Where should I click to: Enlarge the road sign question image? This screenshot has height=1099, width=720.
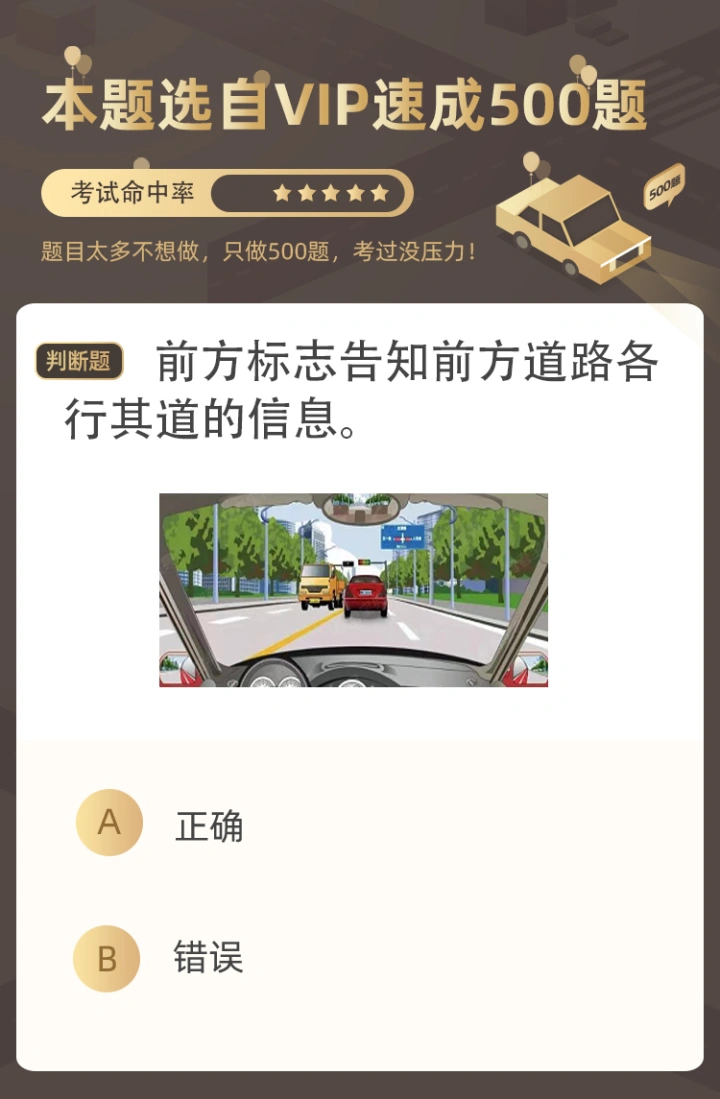[353, 590]
